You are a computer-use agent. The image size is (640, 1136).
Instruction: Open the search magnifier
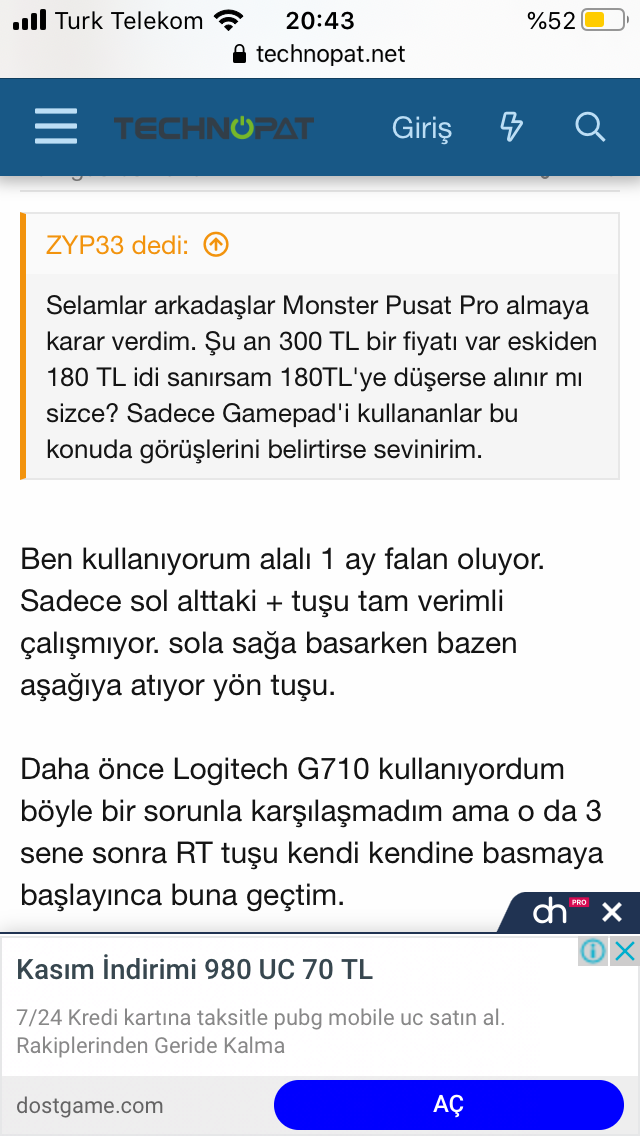[x=590, y=128]
